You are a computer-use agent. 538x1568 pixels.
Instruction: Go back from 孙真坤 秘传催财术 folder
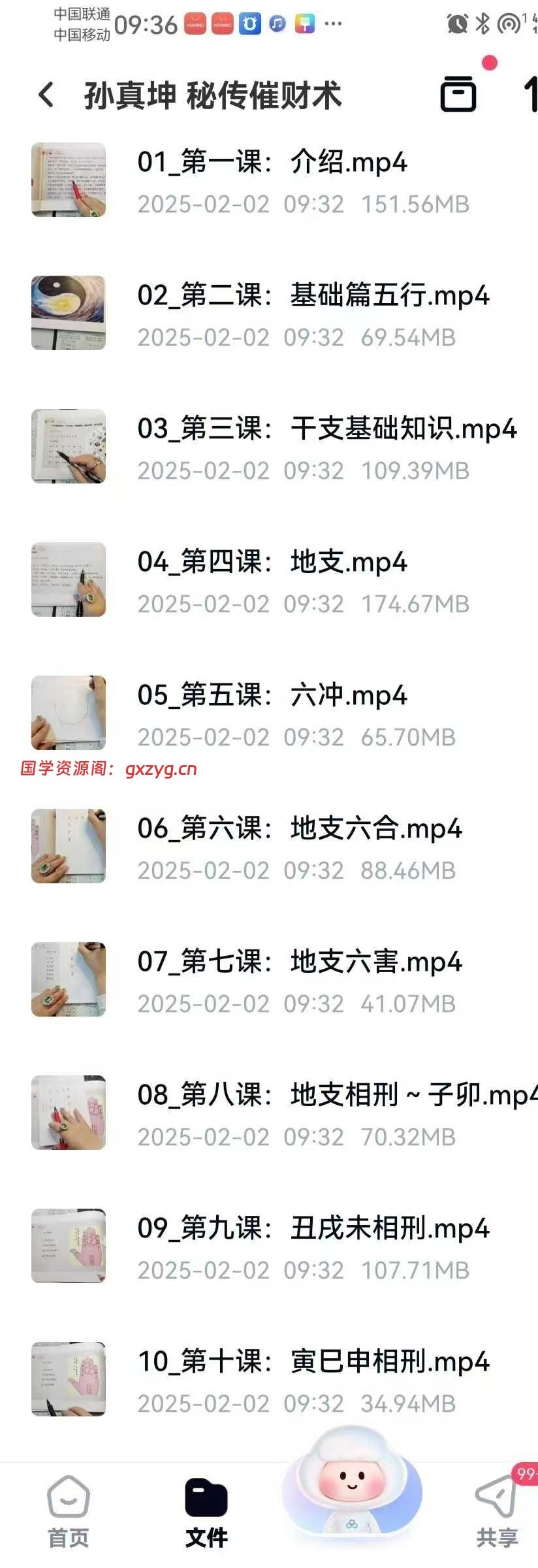click(46, 95)
